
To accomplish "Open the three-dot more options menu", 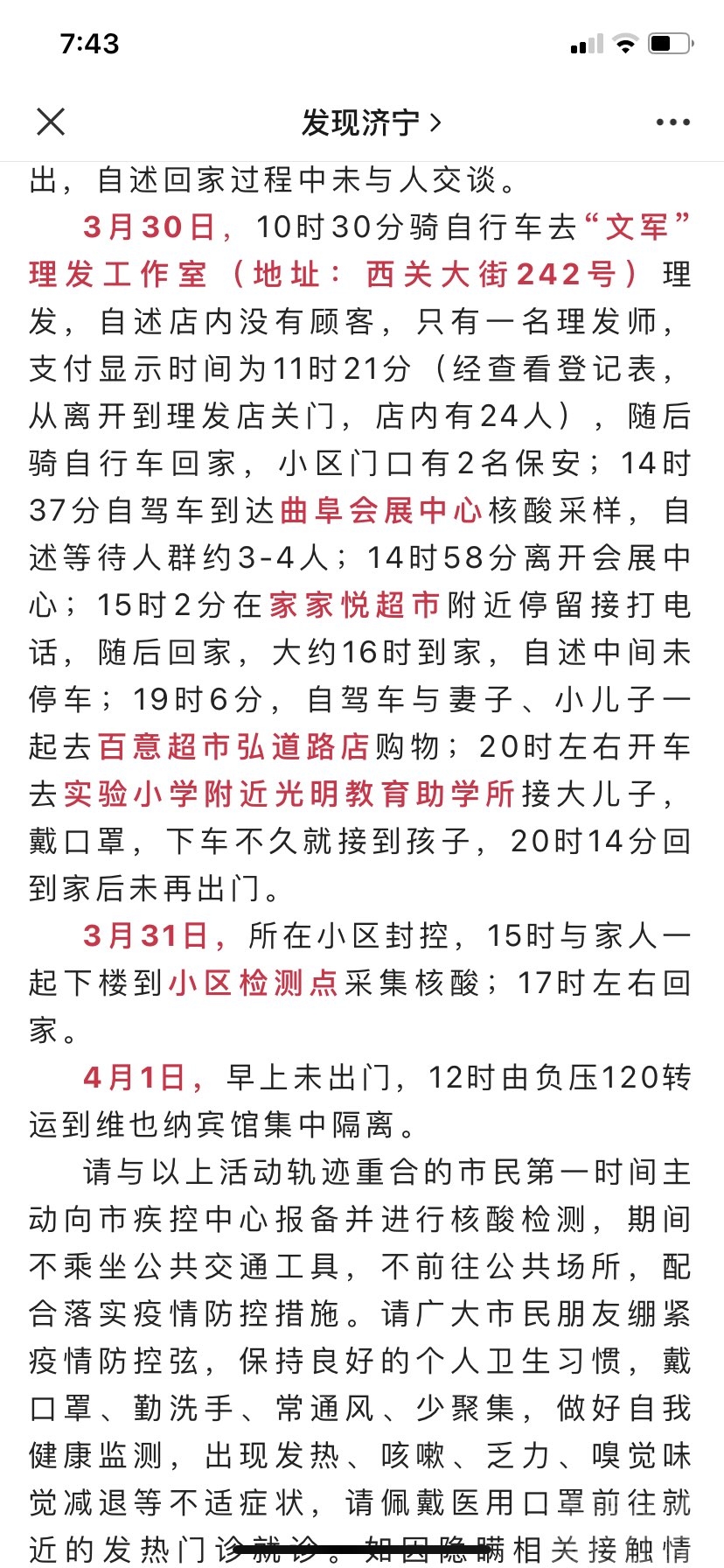I will (672, 122).
